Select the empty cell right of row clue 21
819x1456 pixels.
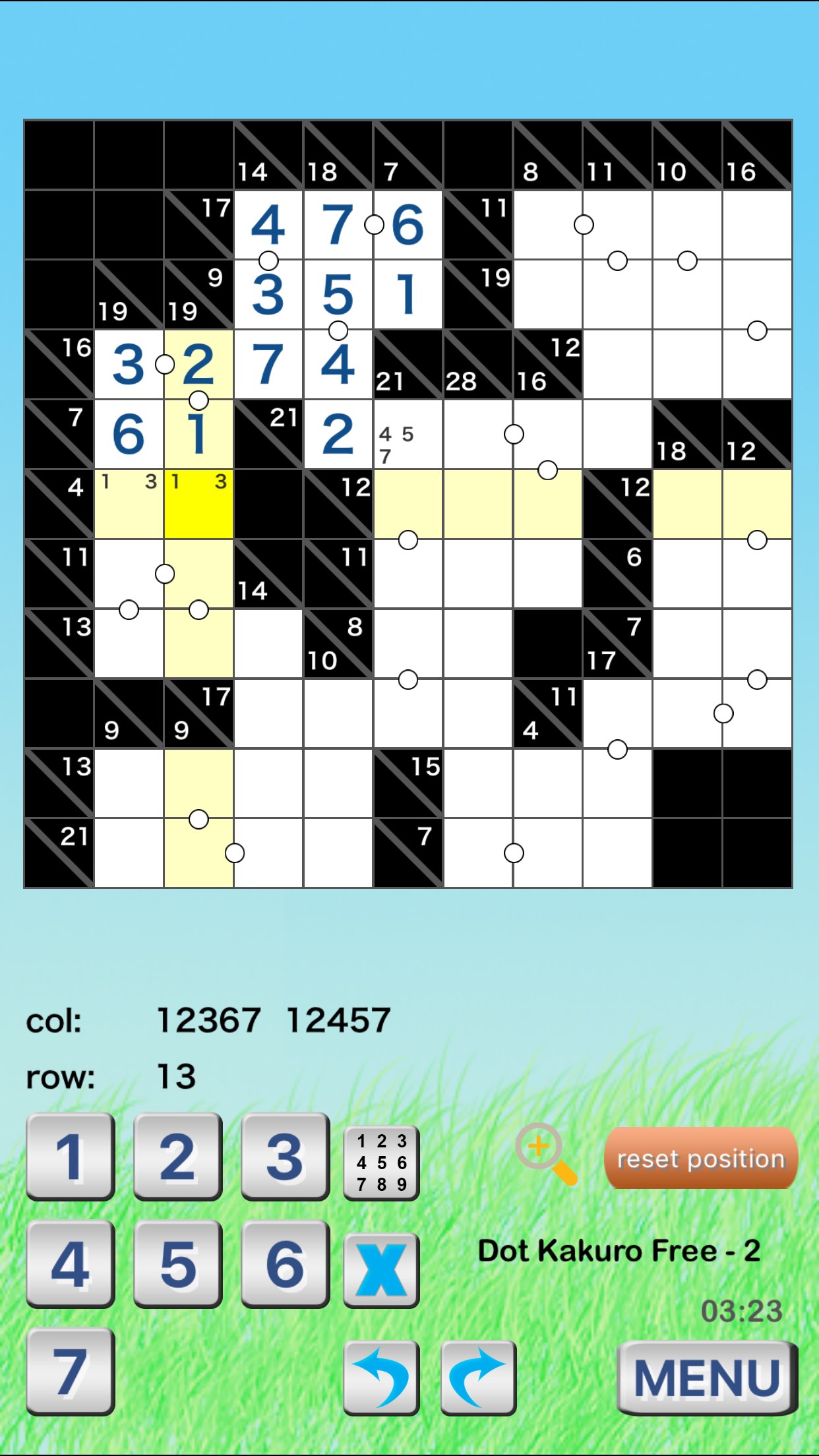[129, 853]
